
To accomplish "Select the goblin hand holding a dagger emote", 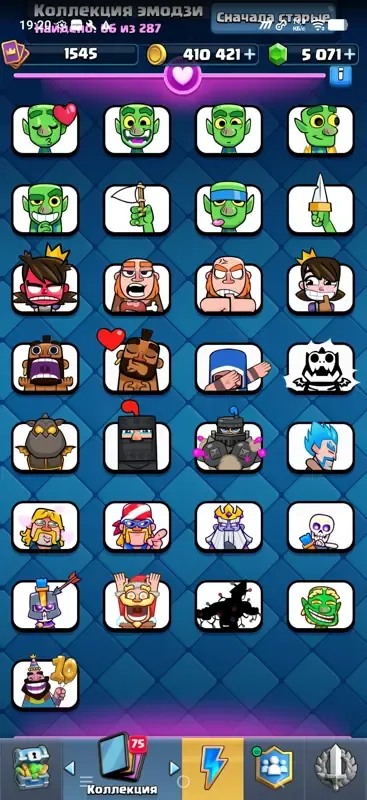I will [321, 209].
